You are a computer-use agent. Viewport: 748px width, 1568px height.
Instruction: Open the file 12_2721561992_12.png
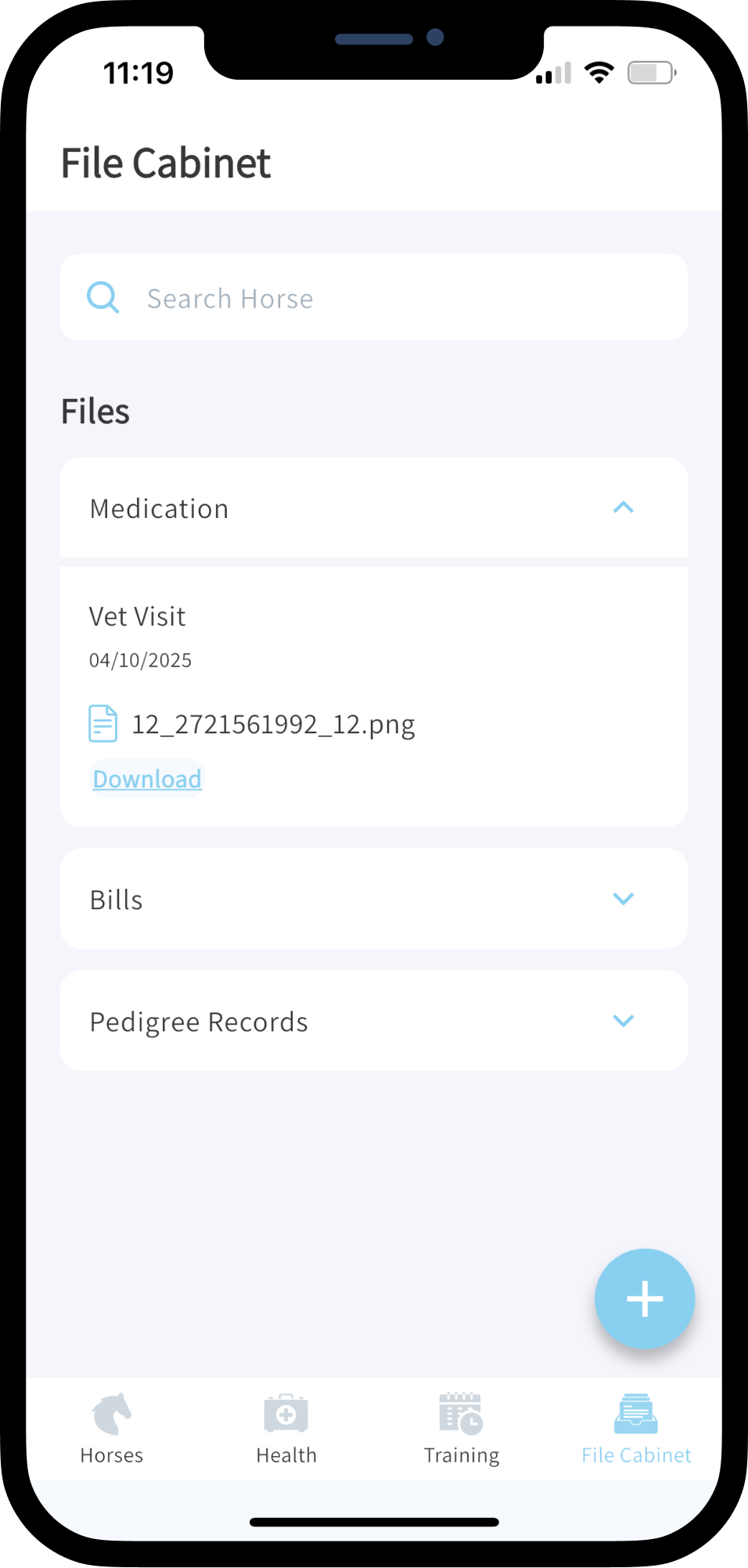click(274, 723)
